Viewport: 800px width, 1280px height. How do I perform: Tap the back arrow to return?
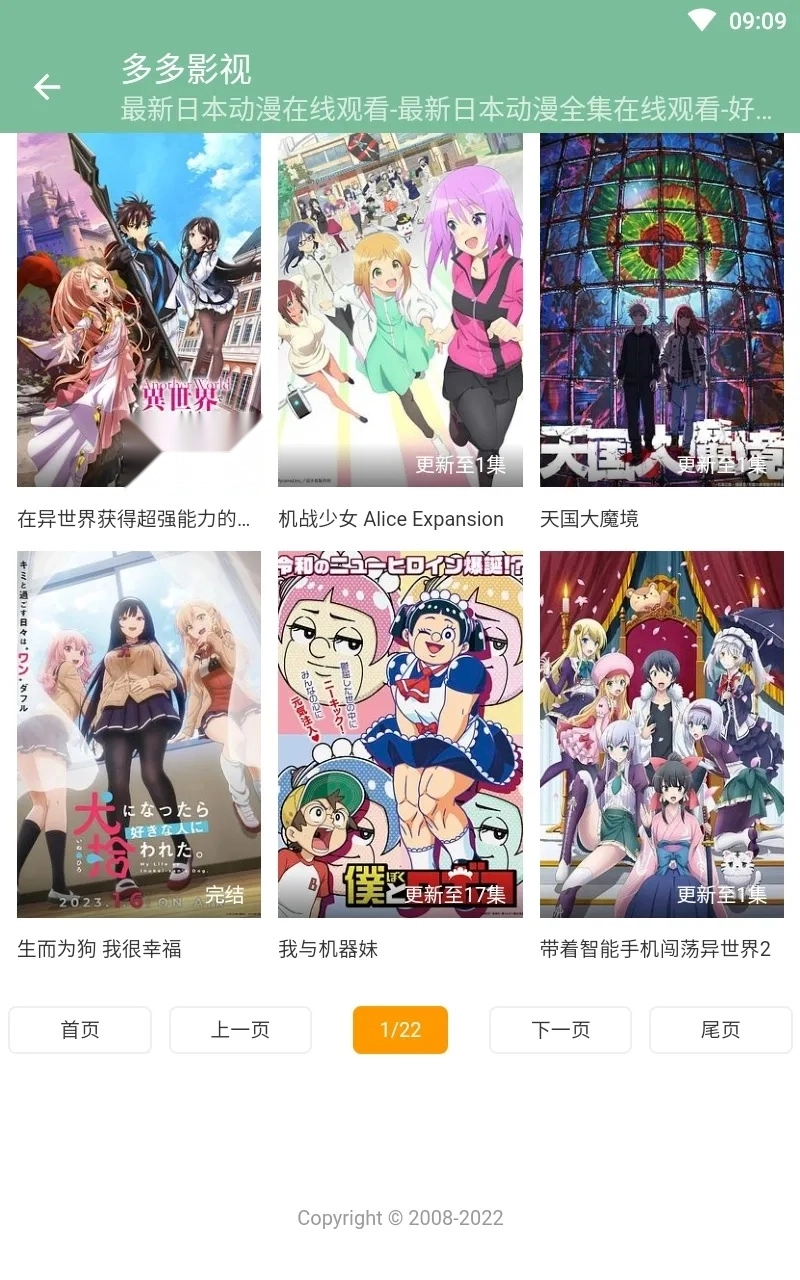(x=46, y=88)
